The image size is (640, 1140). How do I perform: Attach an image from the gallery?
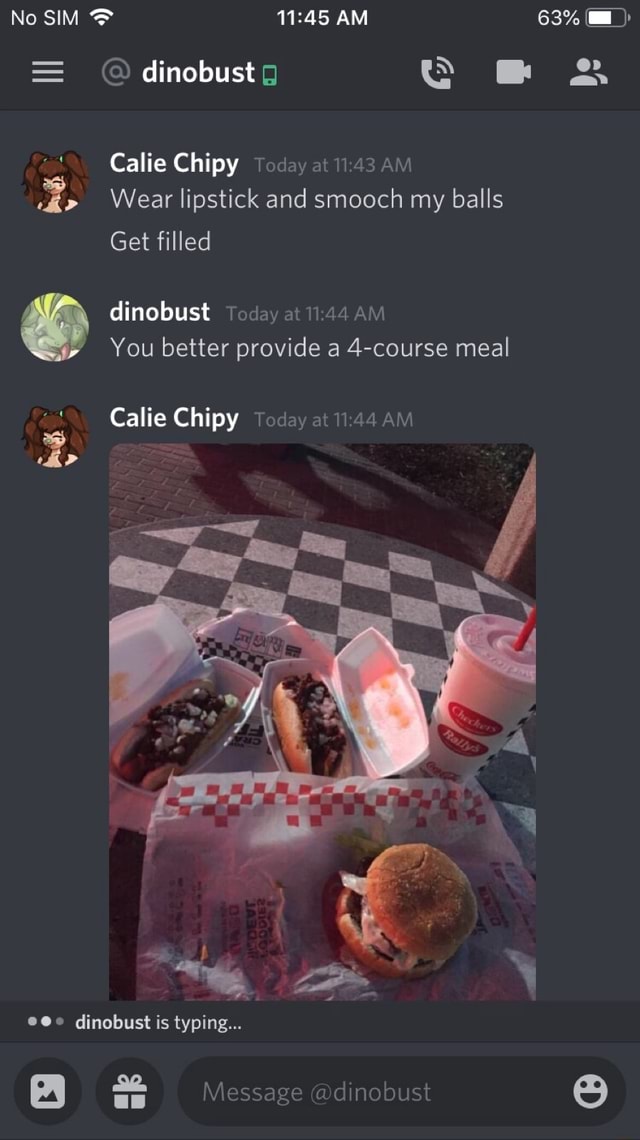point(47,1091)
